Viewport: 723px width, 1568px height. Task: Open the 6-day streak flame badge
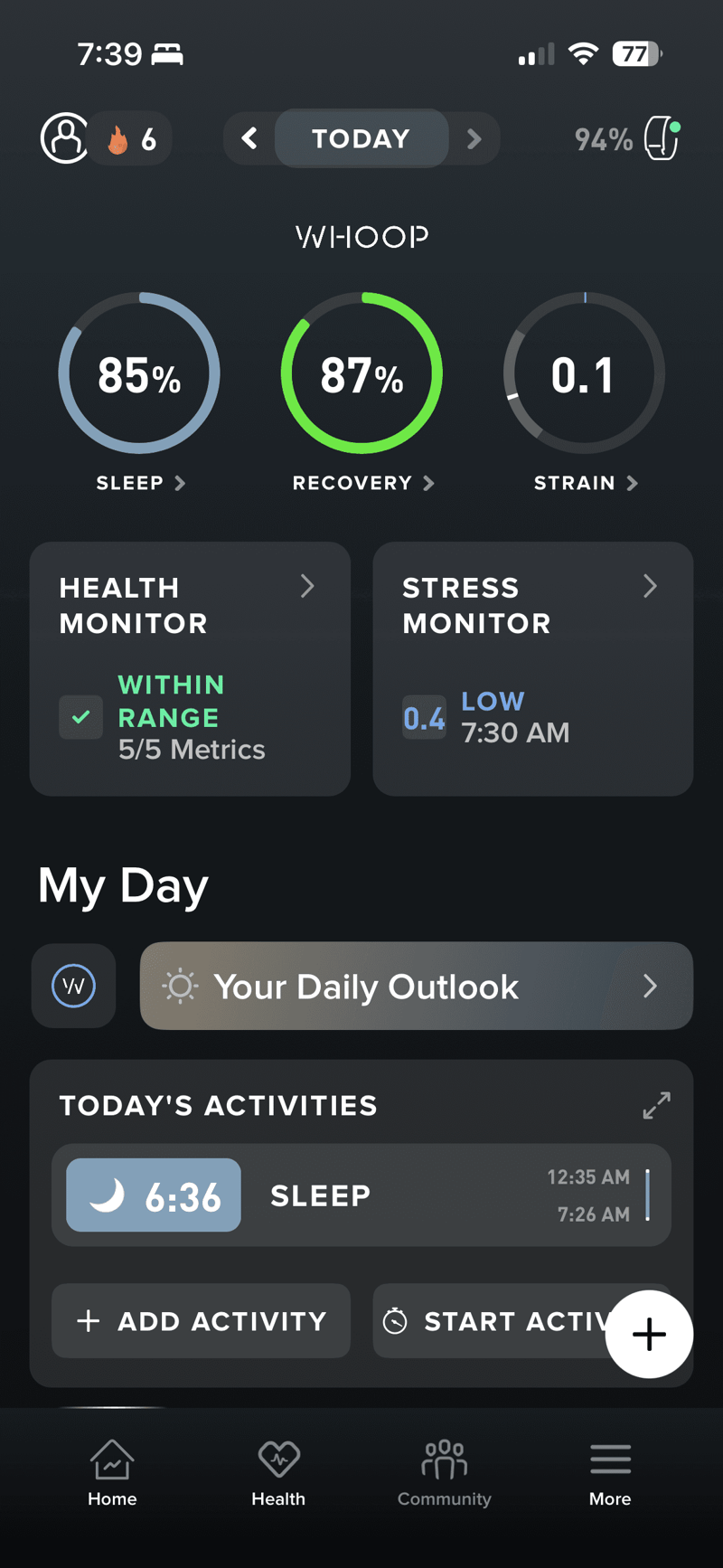point(133,139)
